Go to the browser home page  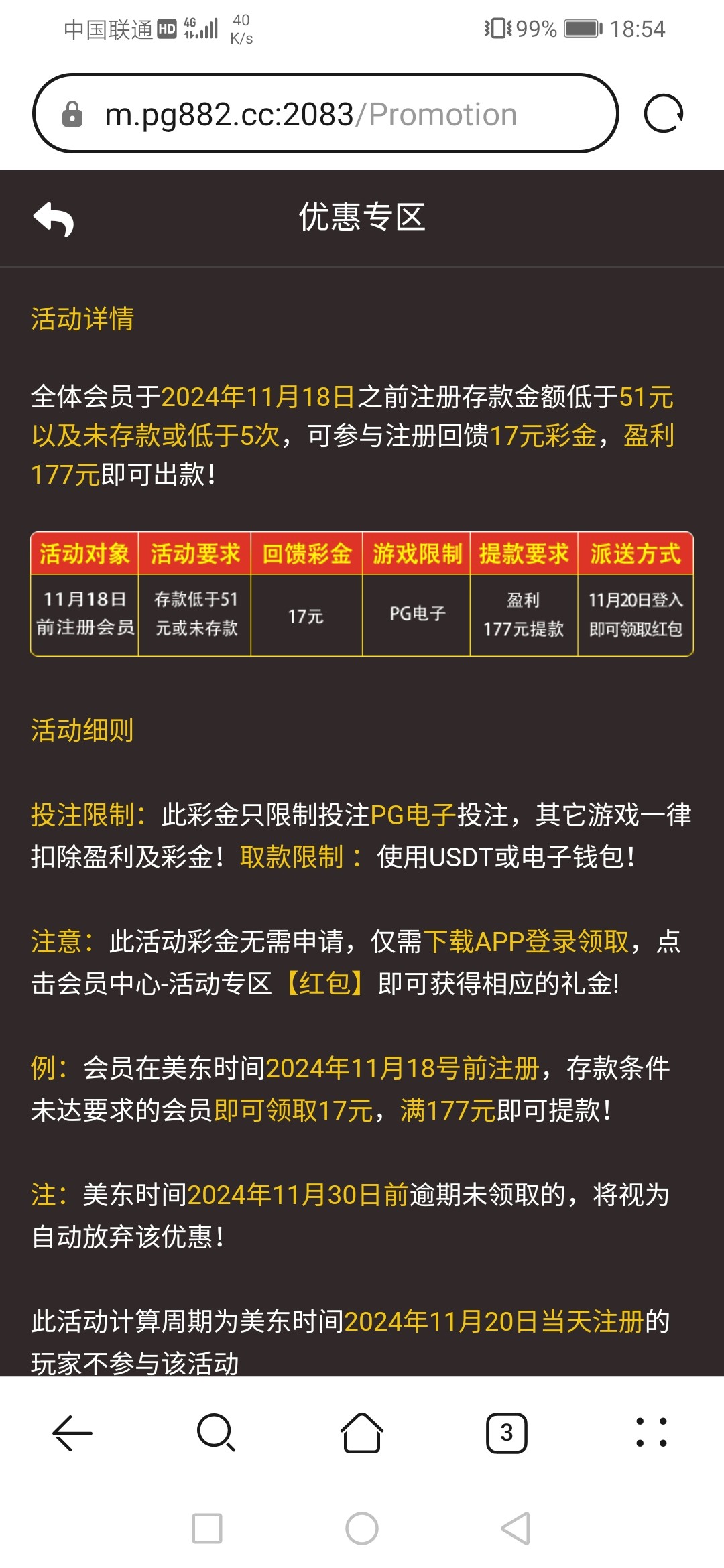[362, 1433]
